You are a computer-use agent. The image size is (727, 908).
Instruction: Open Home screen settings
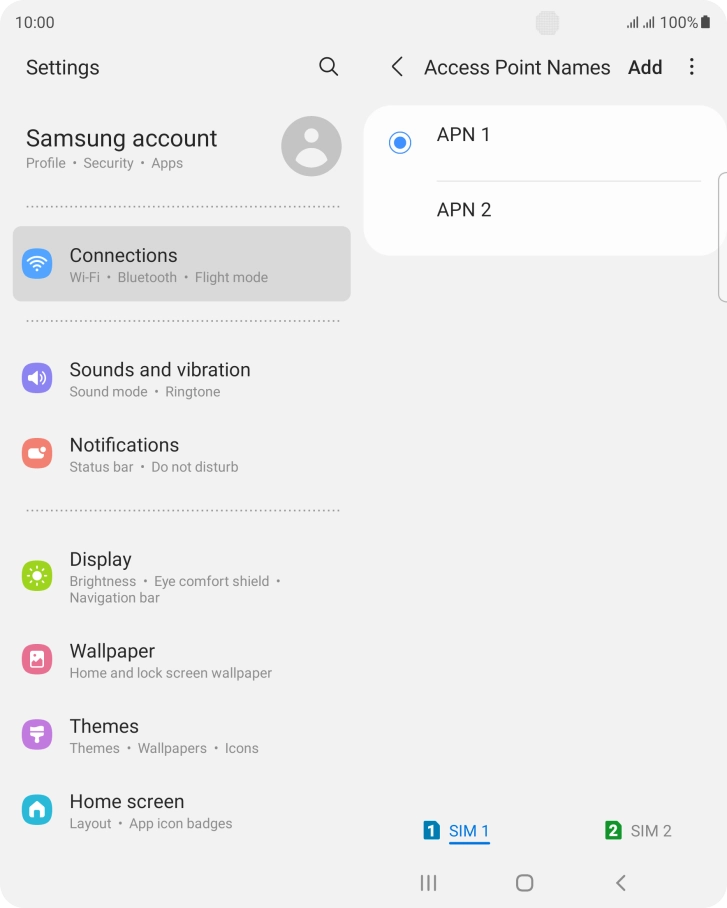point(181,810)
